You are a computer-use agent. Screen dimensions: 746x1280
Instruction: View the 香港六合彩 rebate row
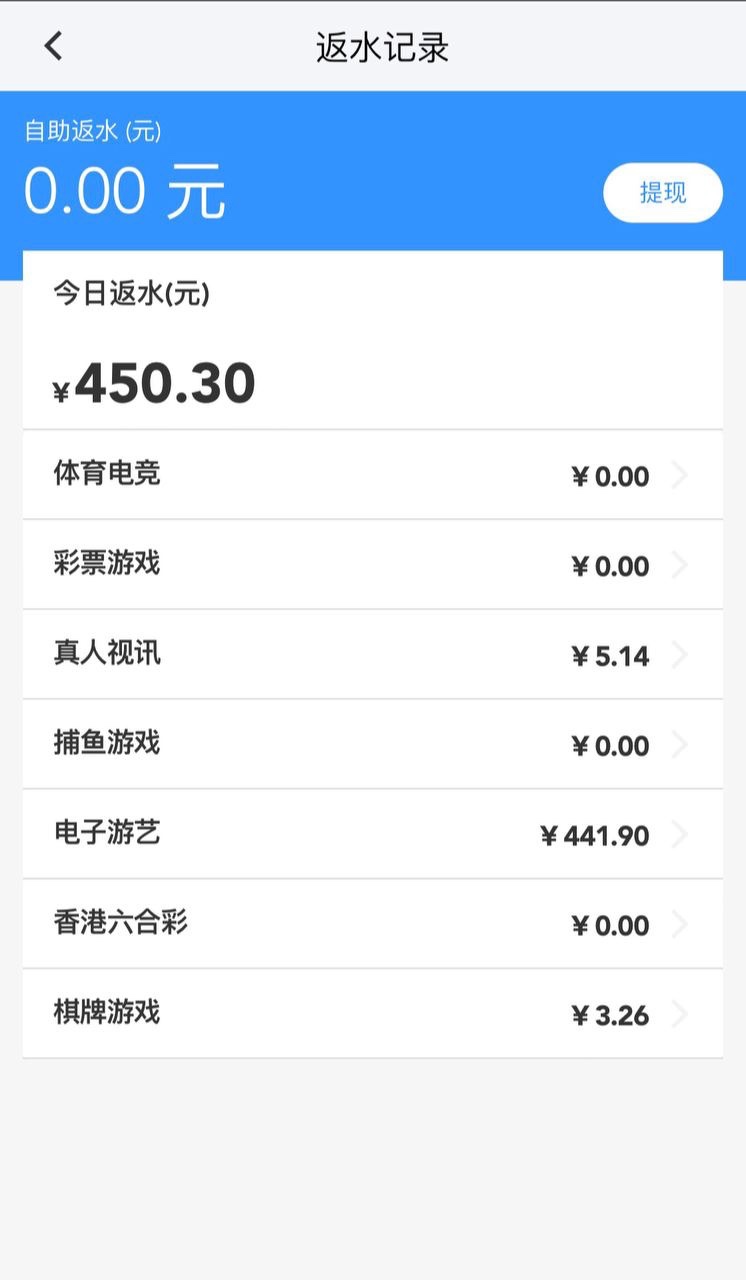[372, 924]
